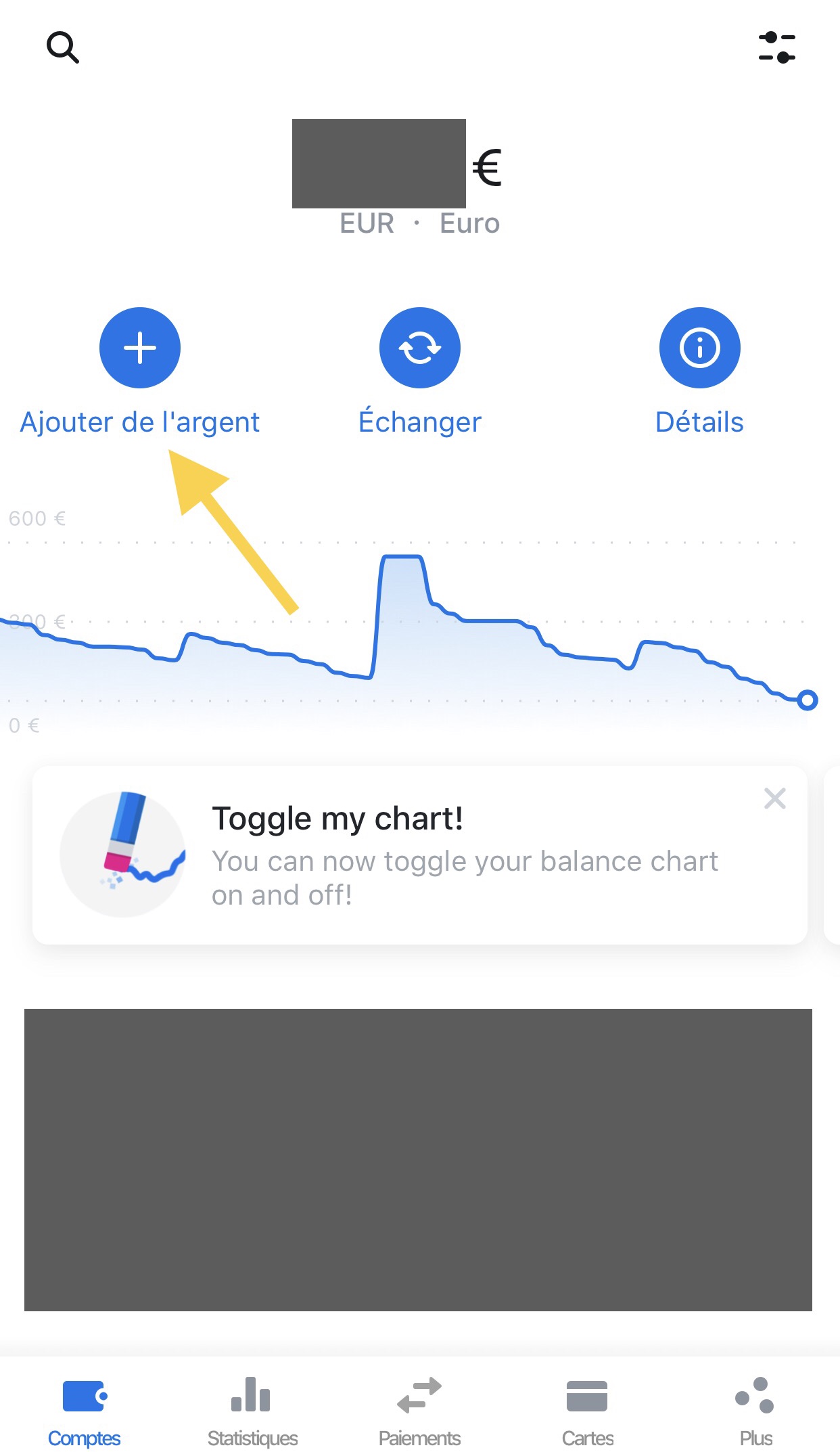Switch to the Statistiques tab
840x1452 pixels.
[x=252, y=1409]
